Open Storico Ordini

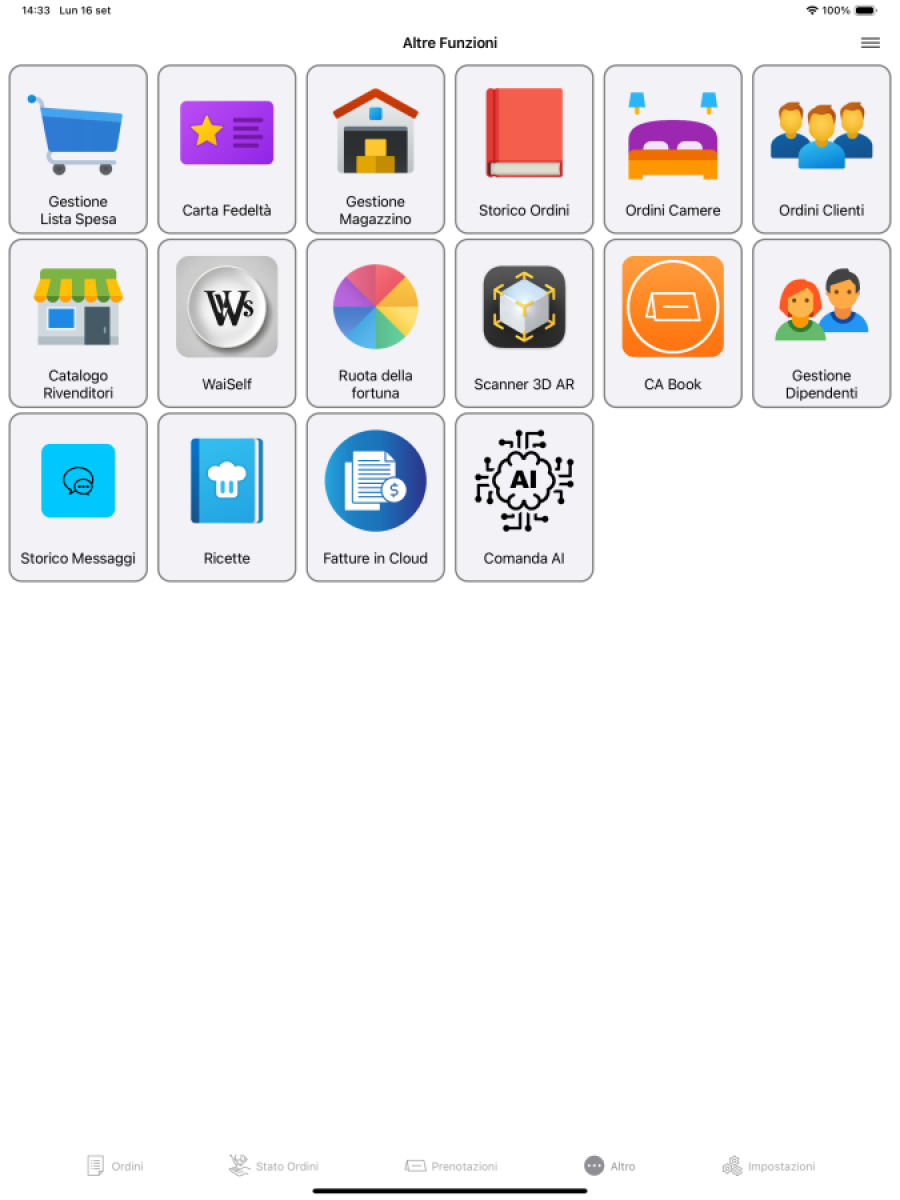(x=524, y=149)
